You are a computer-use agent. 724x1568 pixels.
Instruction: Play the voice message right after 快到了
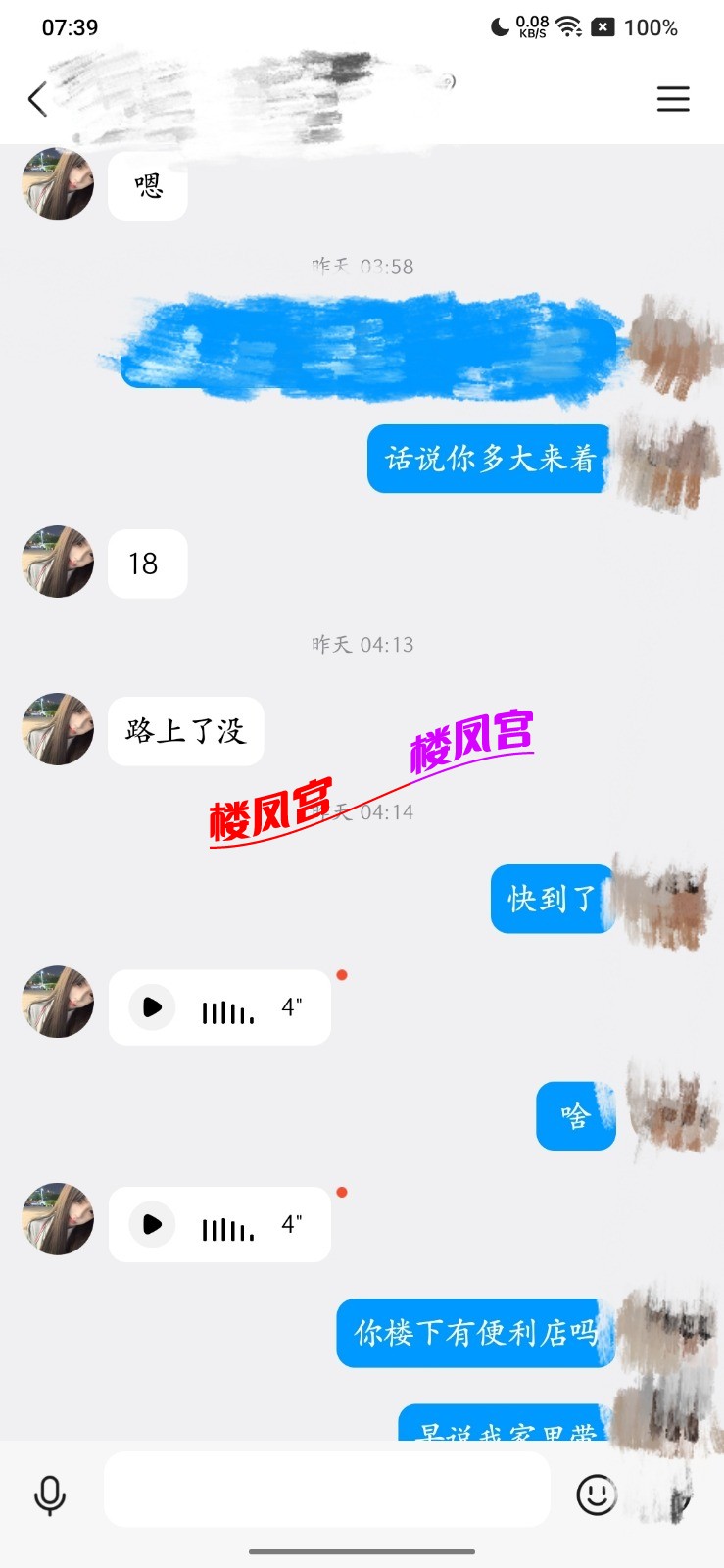click(x=153, y=1007)
